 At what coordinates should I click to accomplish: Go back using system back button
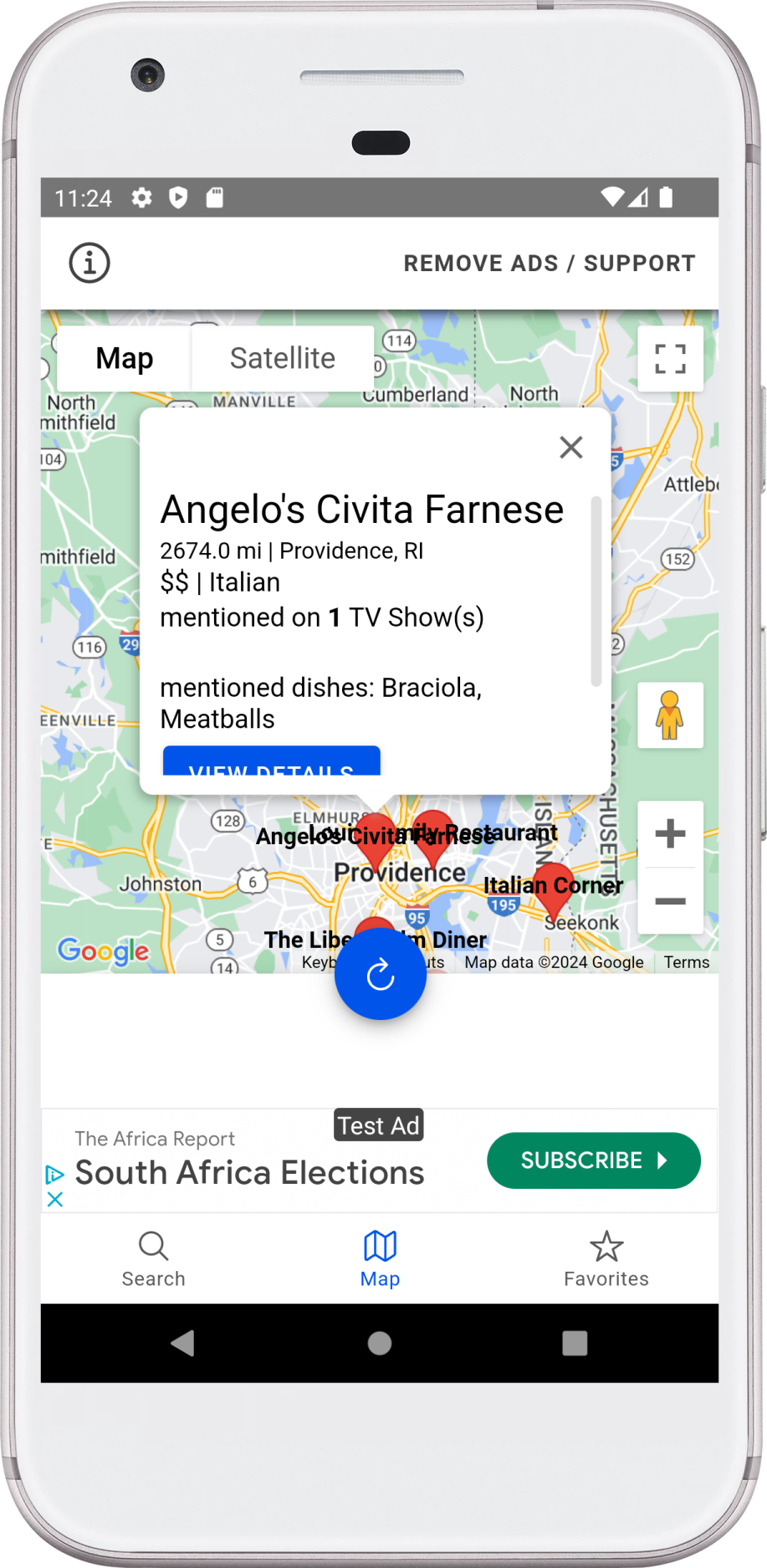183,1343
